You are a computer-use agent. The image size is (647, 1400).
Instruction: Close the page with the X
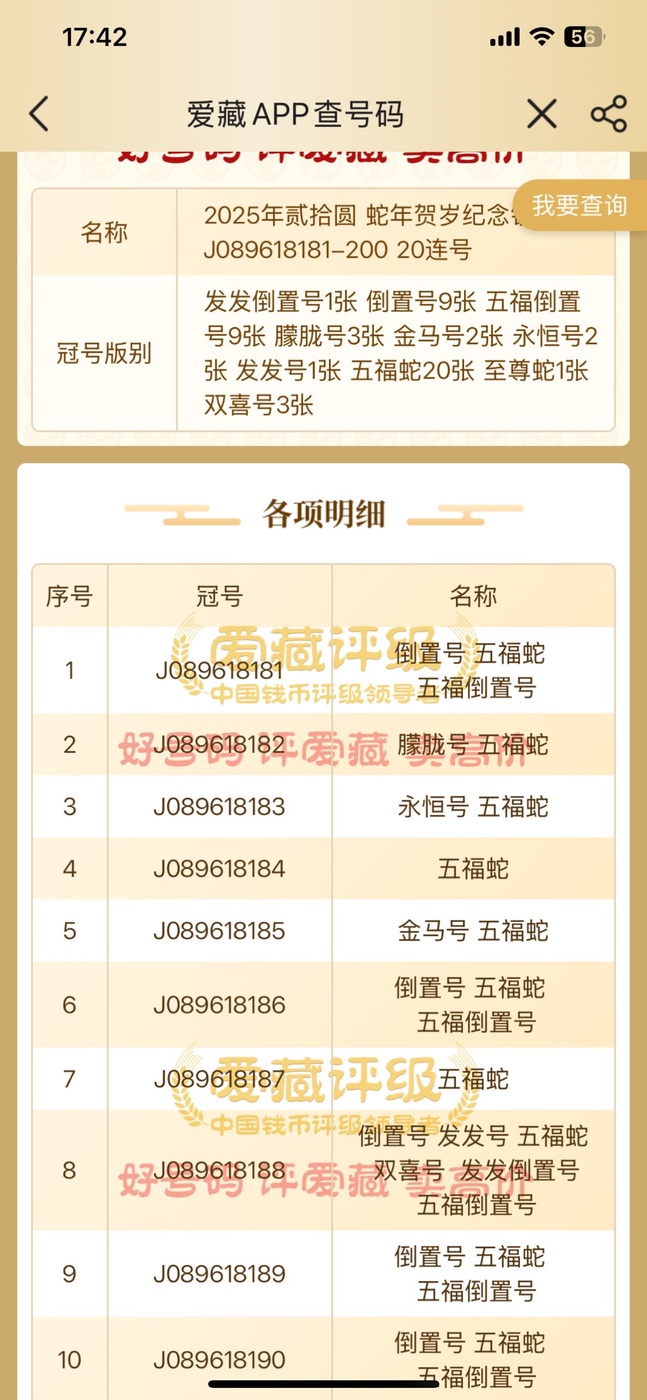[x=541, y=114]
